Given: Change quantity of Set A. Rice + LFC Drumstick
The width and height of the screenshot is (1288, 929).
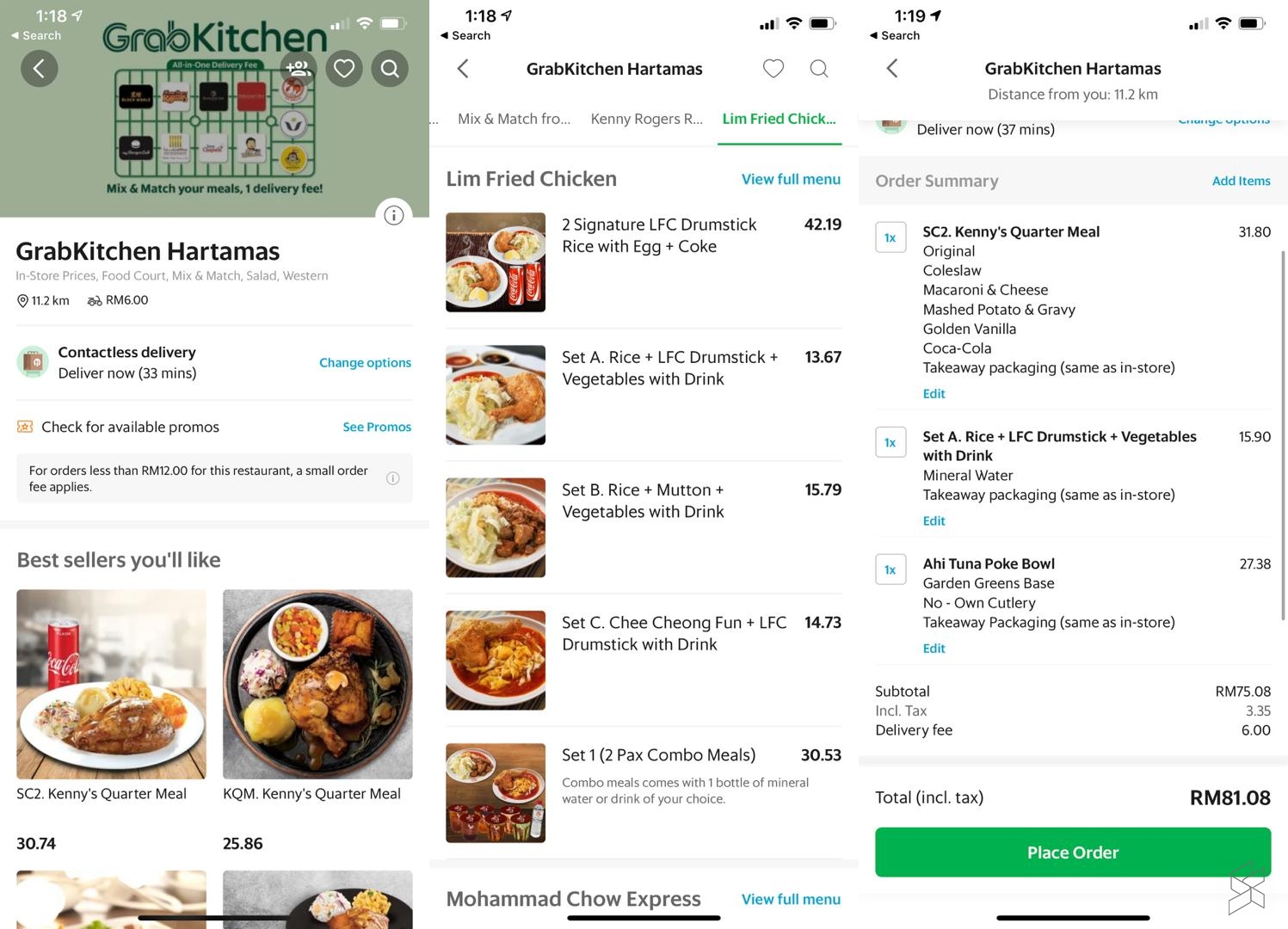Looking at the screenshot, I should coord(890,442).
